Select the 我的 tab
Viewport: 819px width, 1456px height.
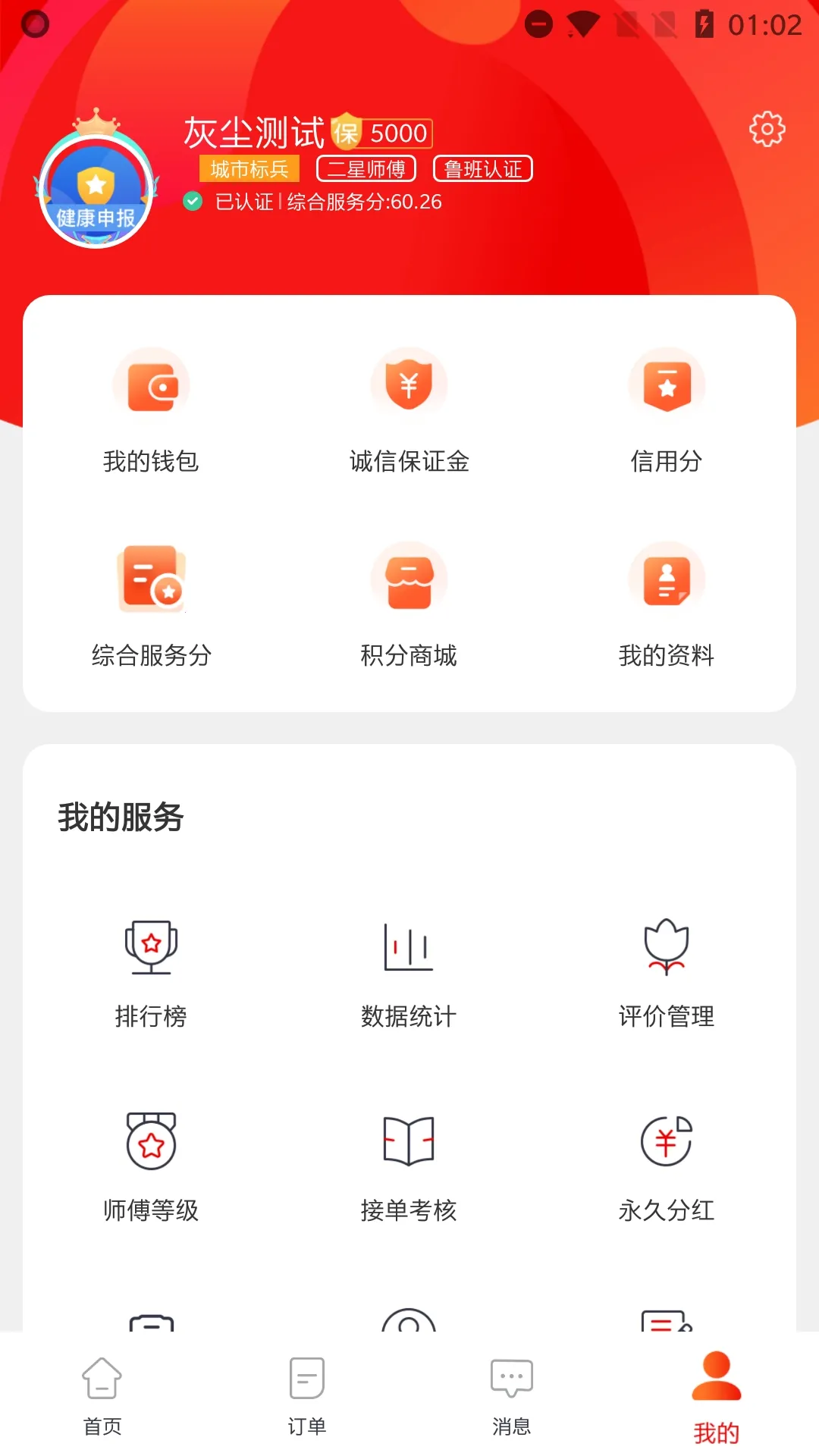pos(717,1395)
